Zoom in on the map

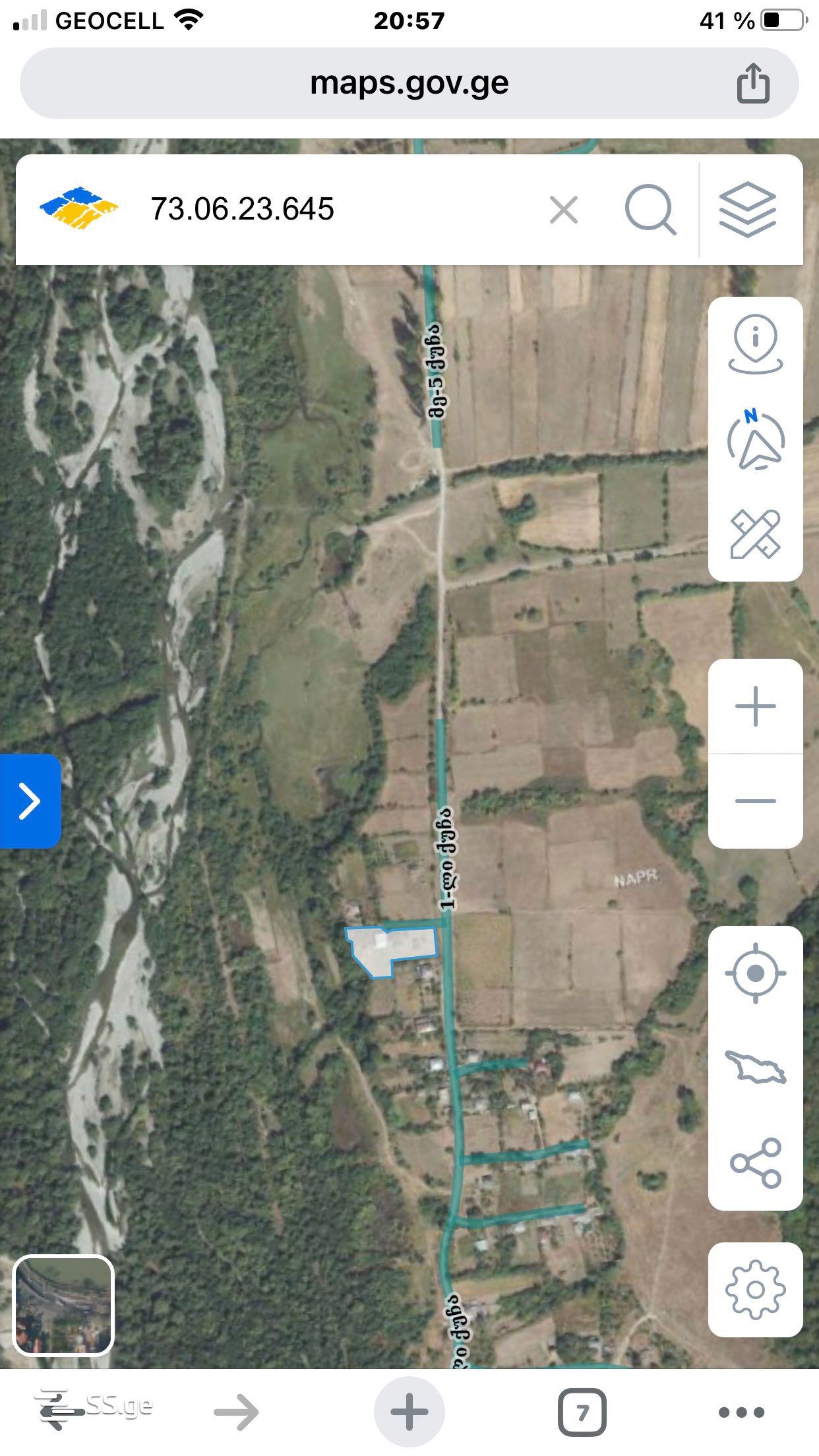[x=755, y=706]
